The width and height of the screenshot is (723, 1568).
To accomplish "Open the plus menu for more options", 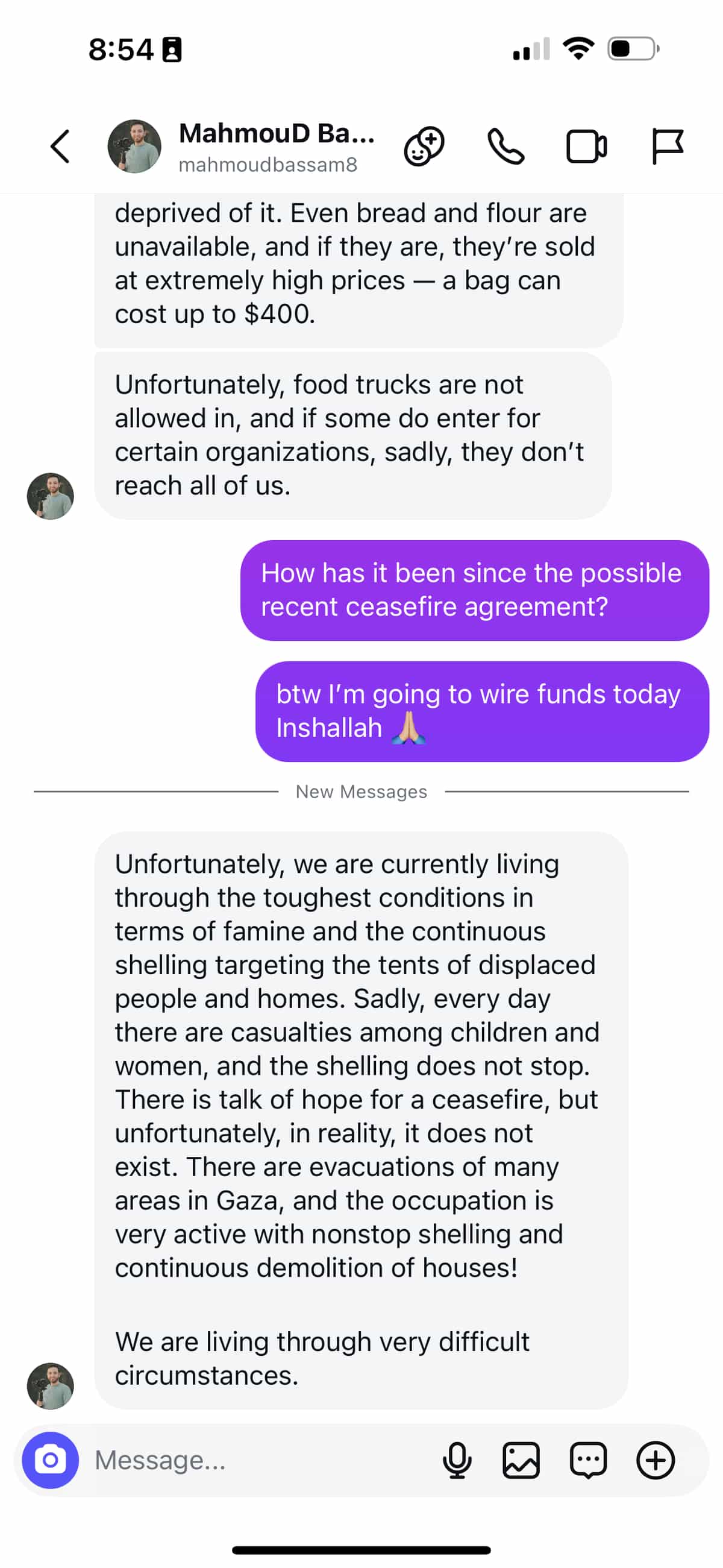I will pyautogui.click(x=656, y=1459).
